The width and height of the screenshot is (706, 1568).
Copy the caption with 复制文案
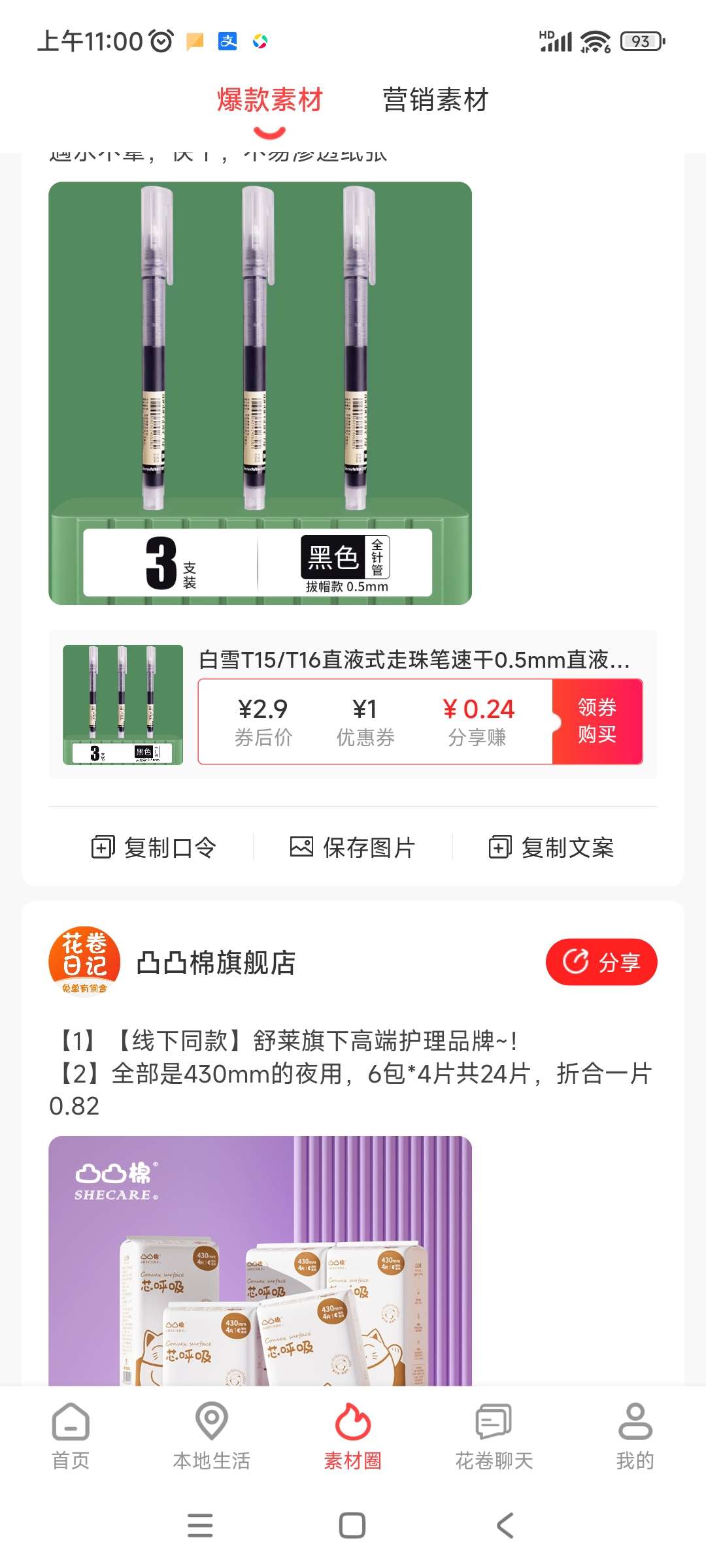[552, 847]
